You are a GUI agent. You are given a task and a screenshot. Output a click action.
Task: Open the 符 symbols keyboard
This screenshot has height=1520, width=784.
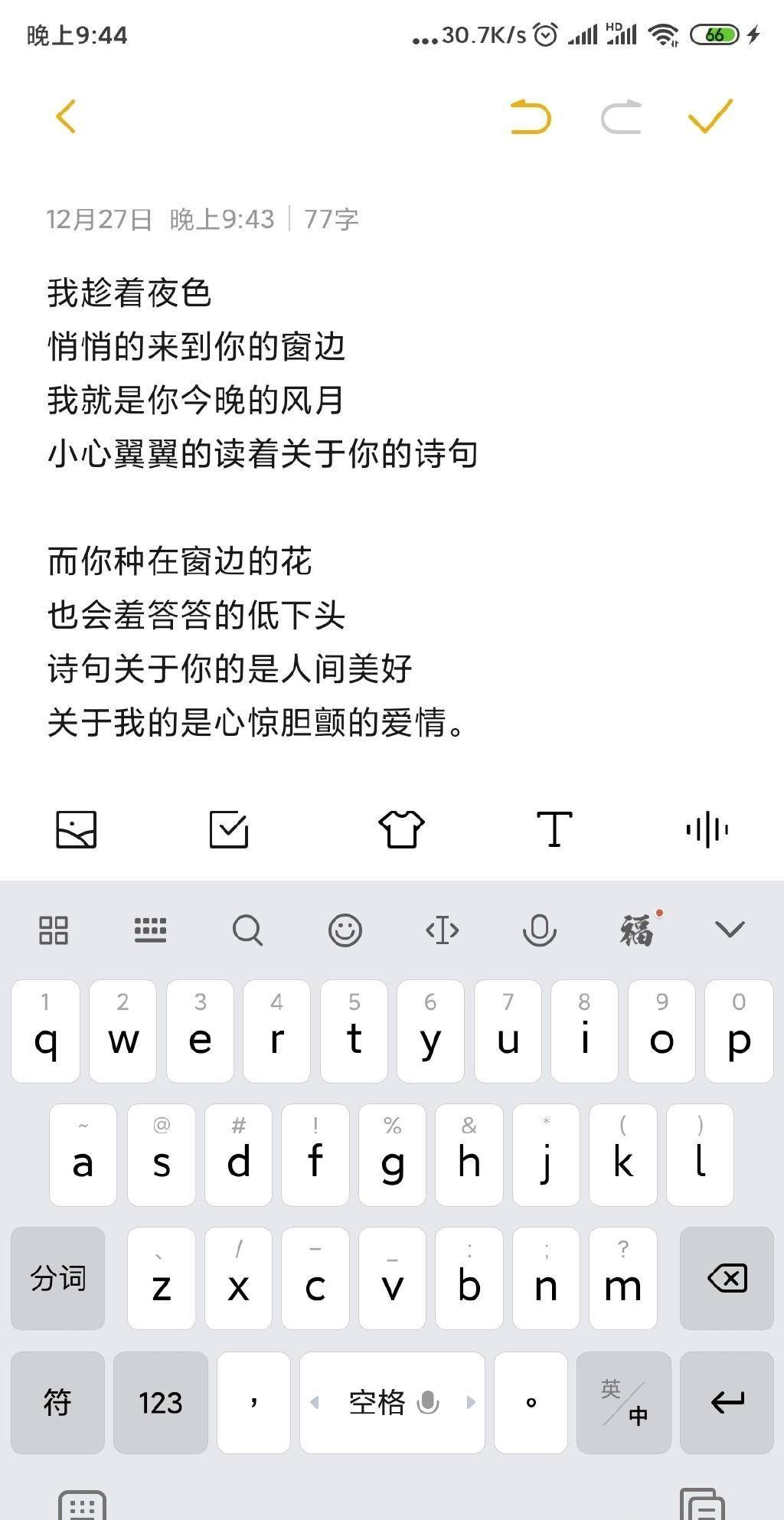(x=57, y=1403)
